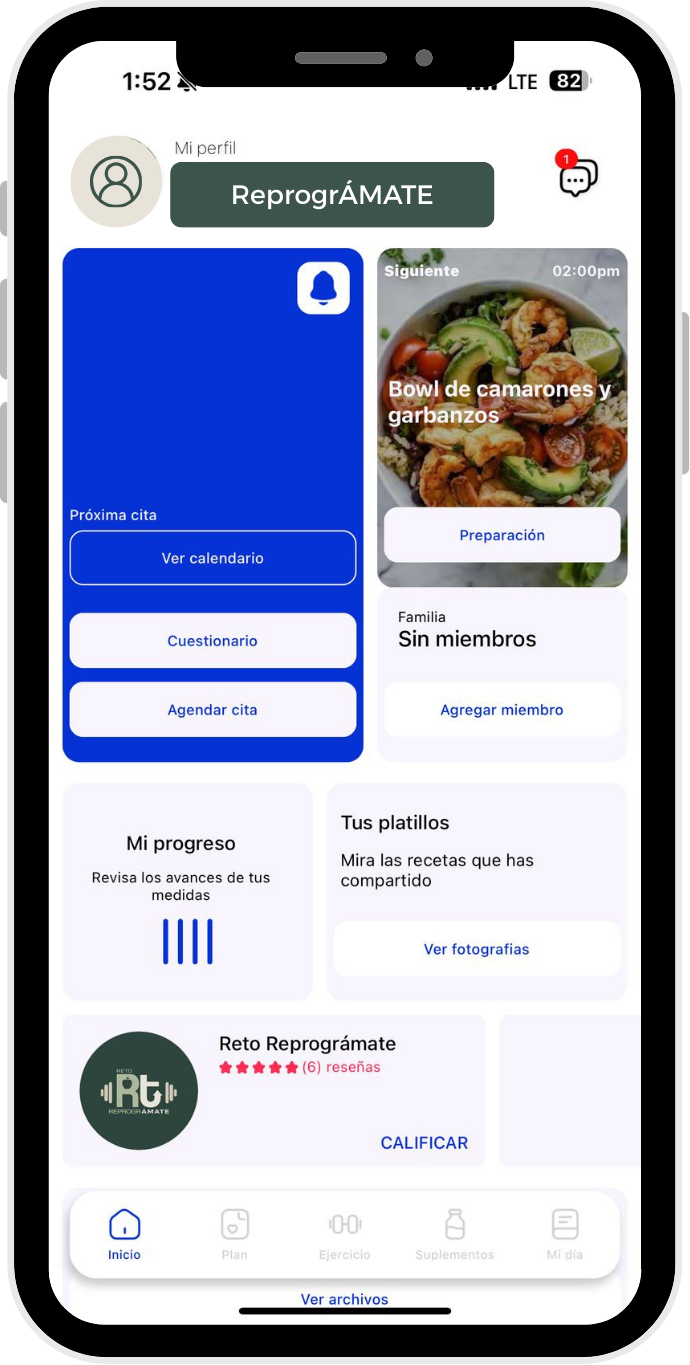Tap the notifications bell
This screenshot has width=690, height=1365.
click(323, 288)
